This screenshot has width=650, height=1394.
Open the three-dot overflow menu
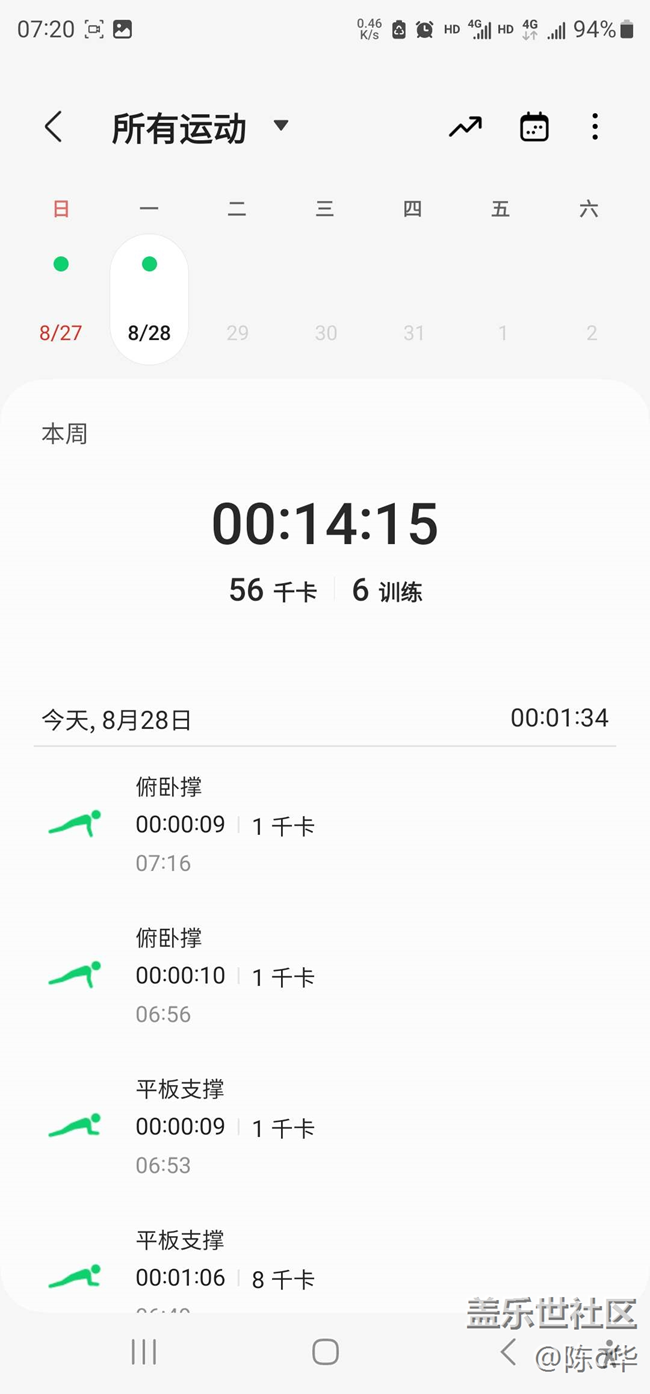tap(595, 127)
